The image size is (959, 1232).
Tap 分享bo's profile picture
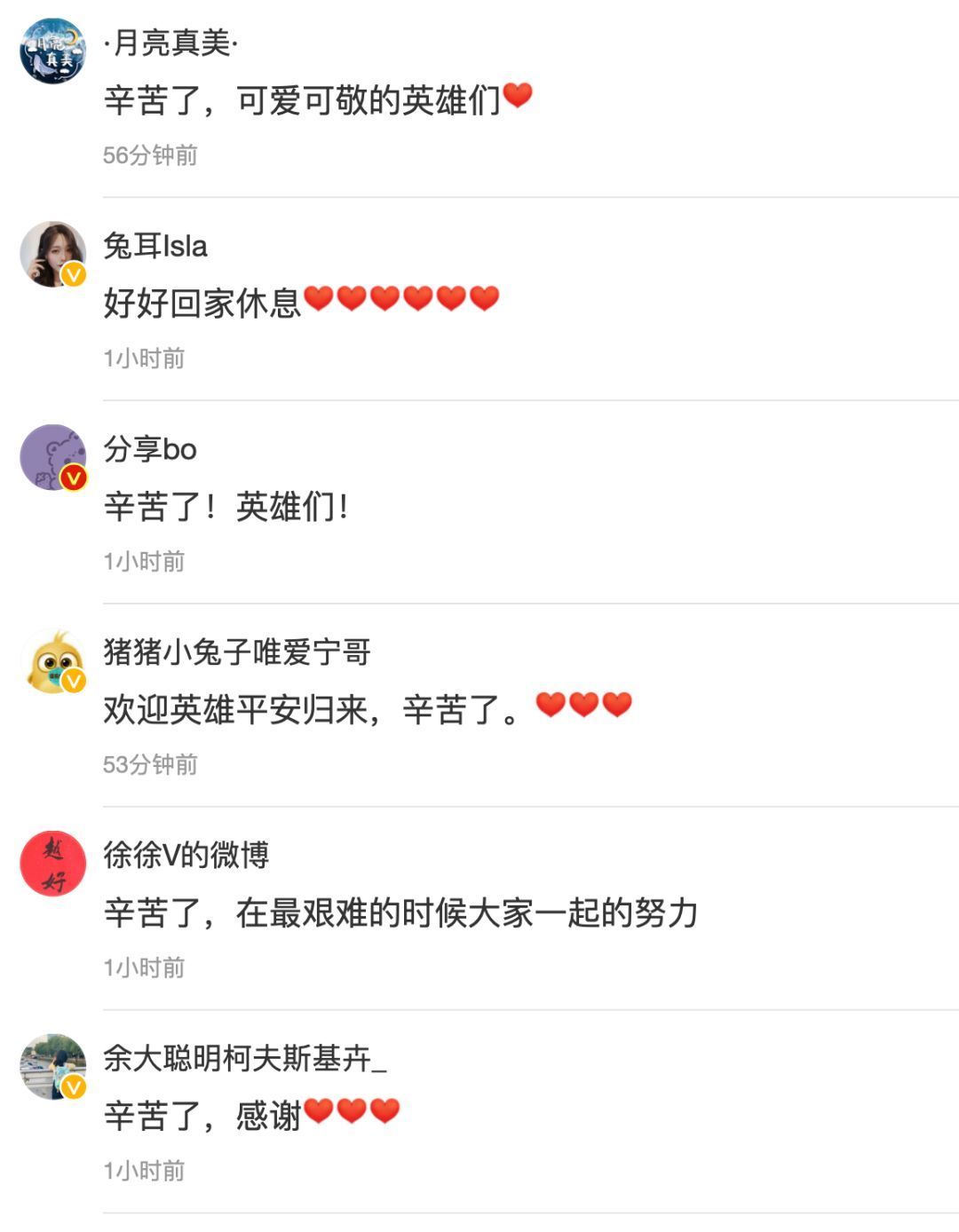tap(53, 456)
